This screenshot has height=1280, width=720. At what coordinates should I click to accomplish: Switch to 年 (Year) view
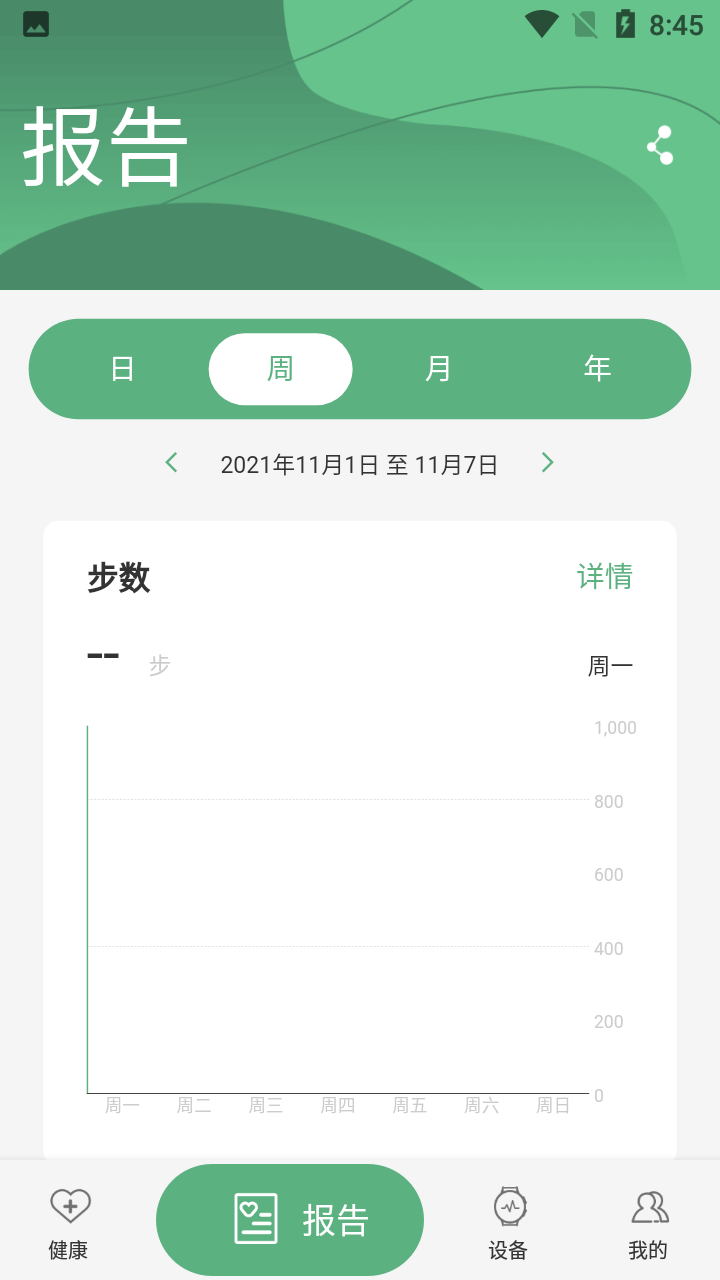599,368
